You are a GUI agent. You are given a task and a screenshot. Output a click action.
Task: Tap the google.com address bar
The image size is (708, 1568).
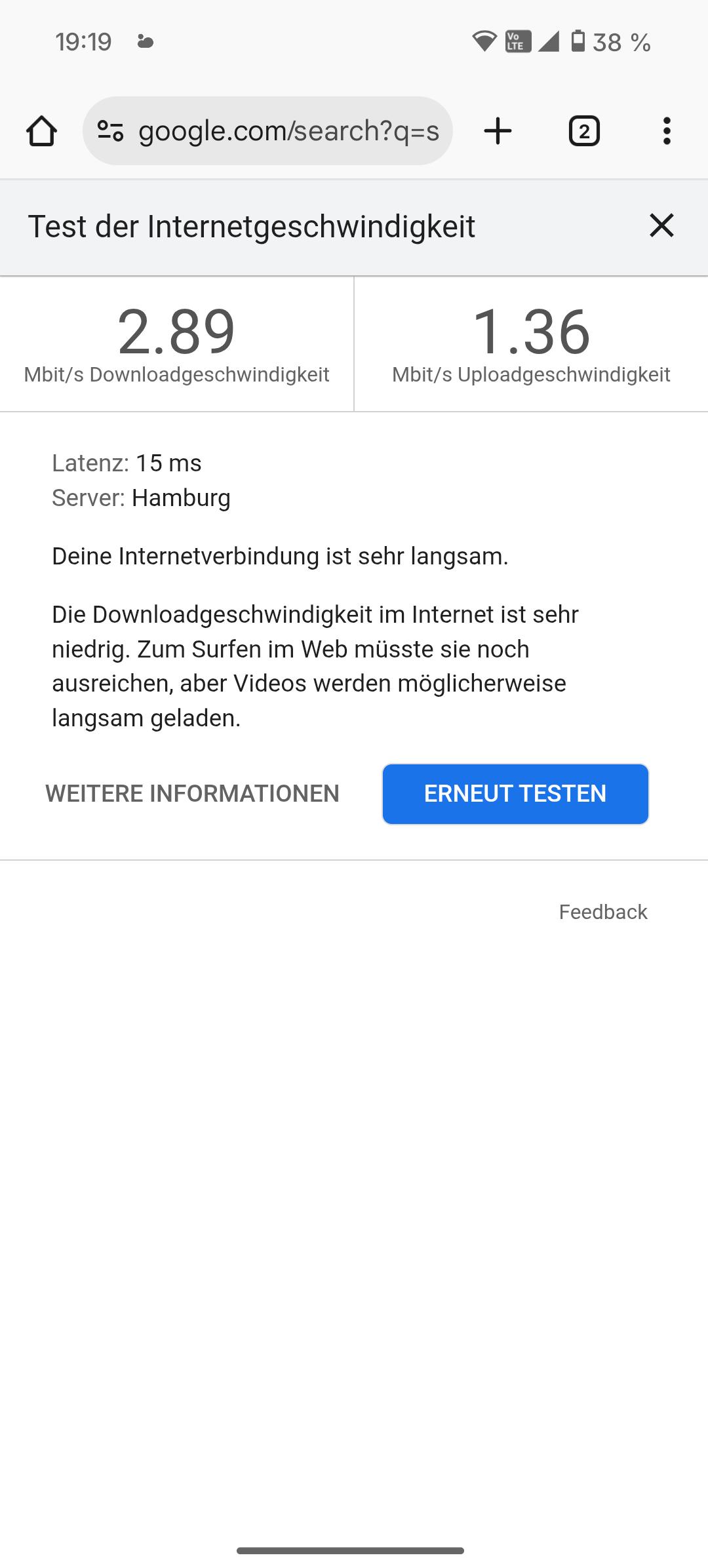click(x=288, y=131)
